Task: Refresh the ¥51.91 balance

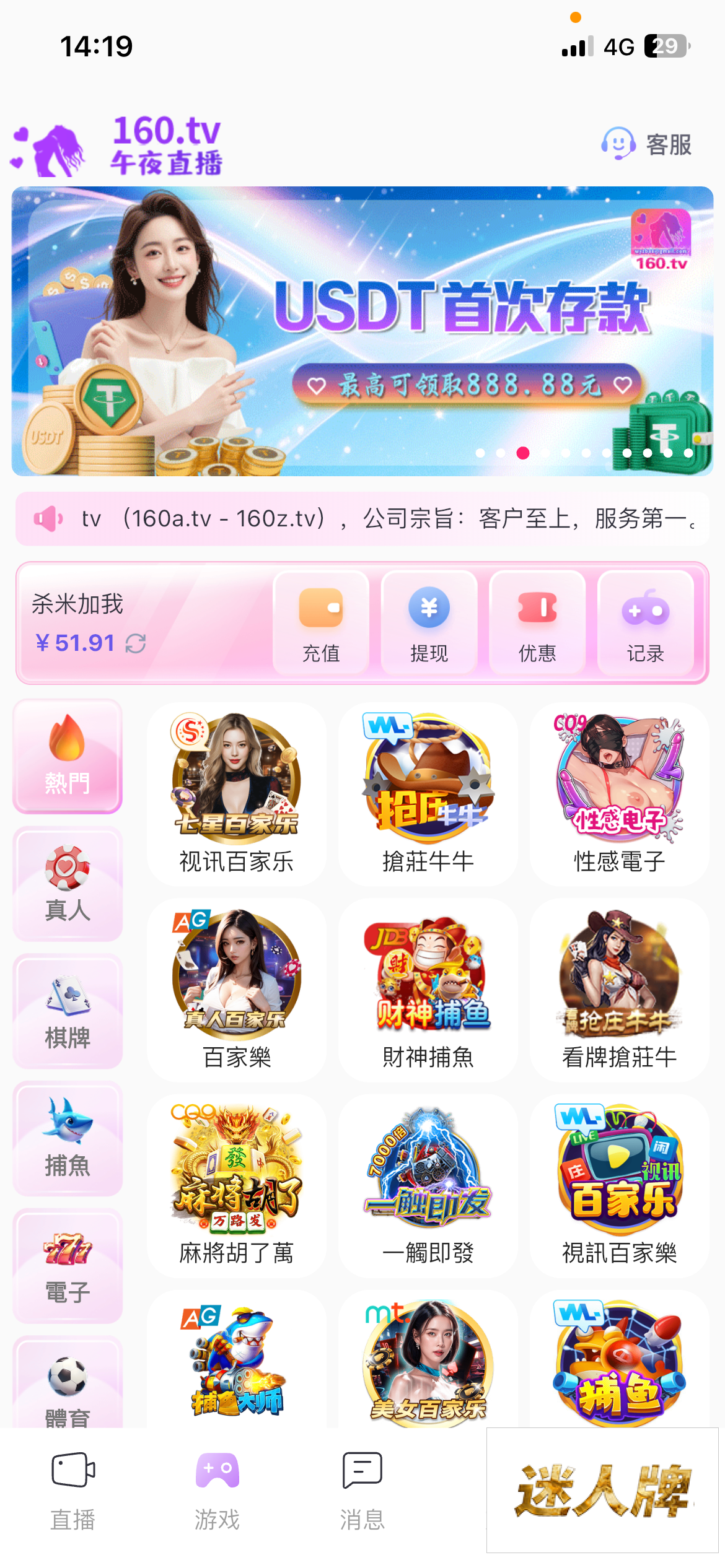Action: point(136,644)
